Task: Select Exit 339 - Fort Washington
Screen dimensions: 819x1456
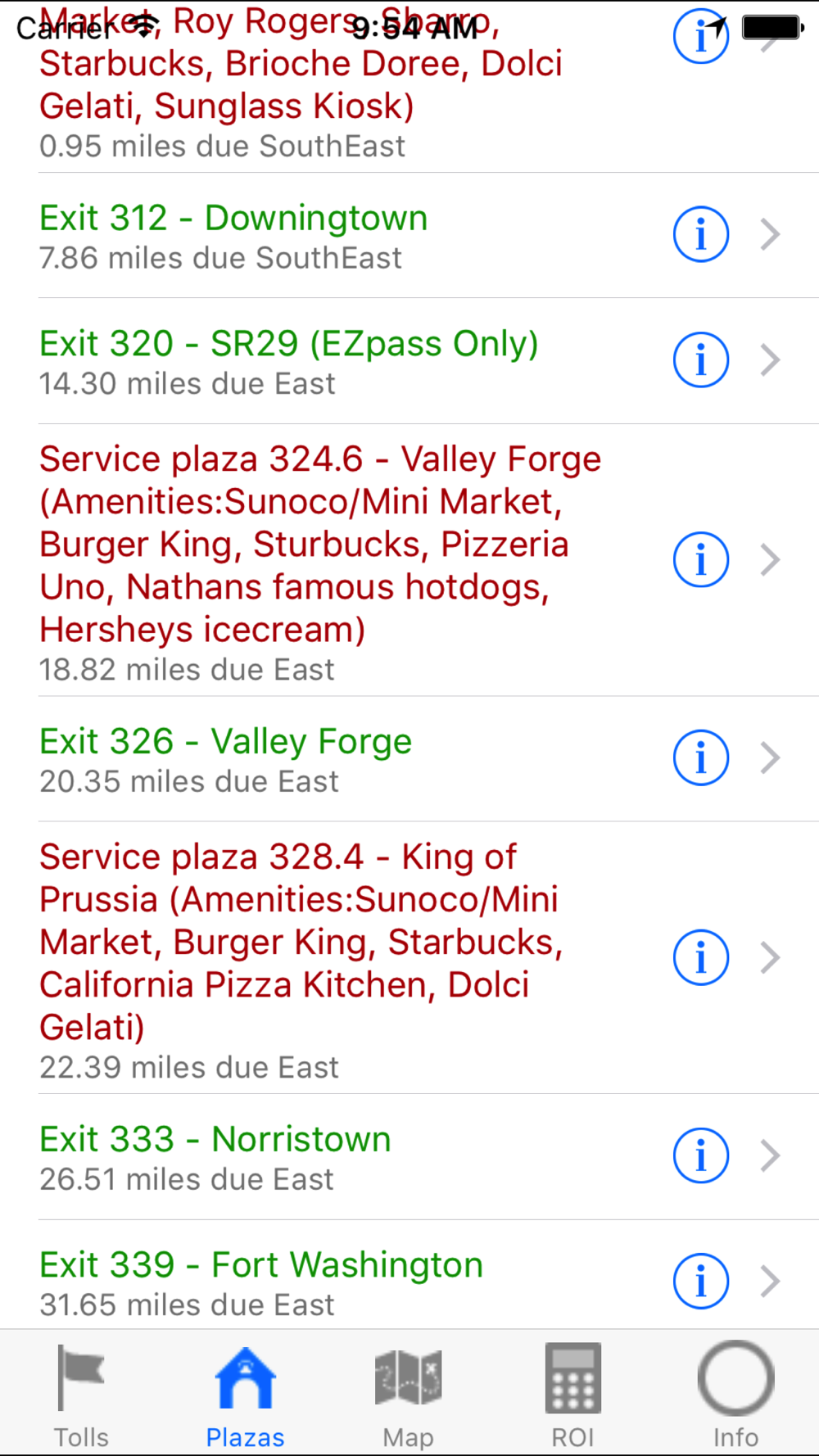Action: pos(409,1274)
